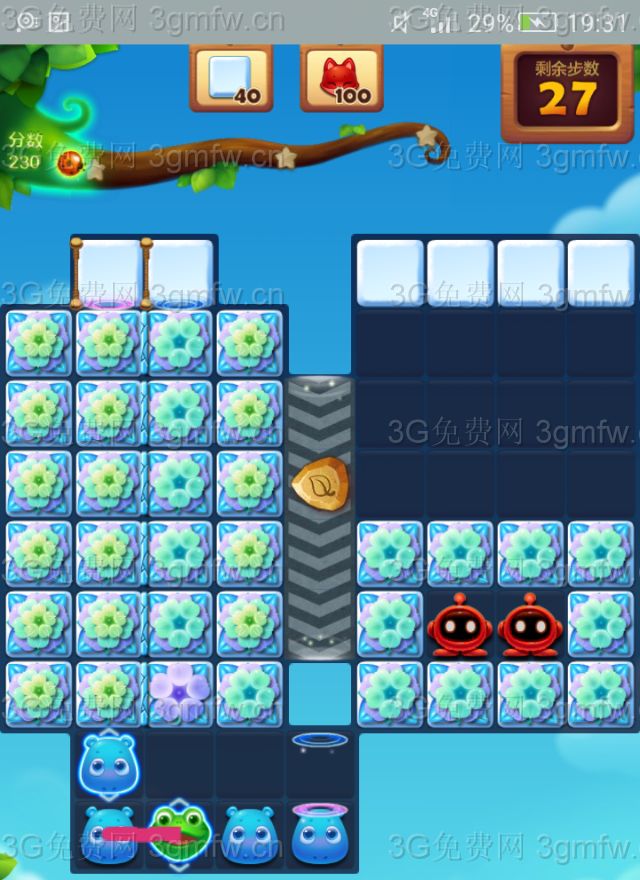Select the purple flower ice tile
Viewport: 640px width, 880px height.
coord(180,693)
